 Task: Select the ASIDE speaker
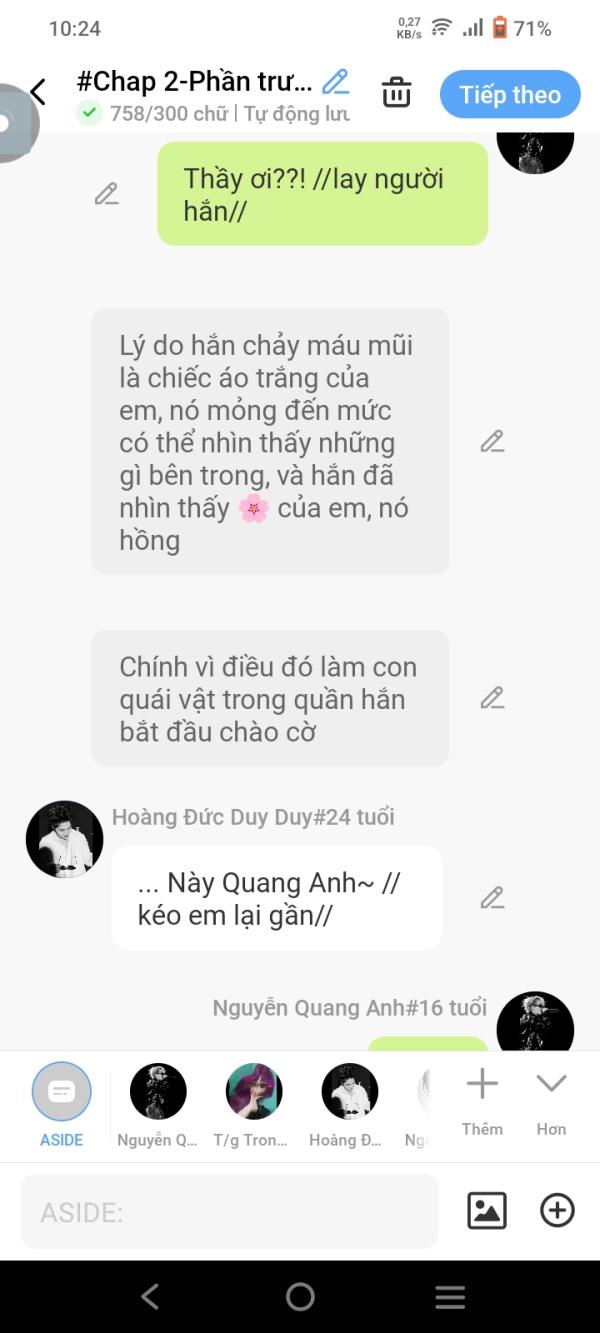(62, 1104)
